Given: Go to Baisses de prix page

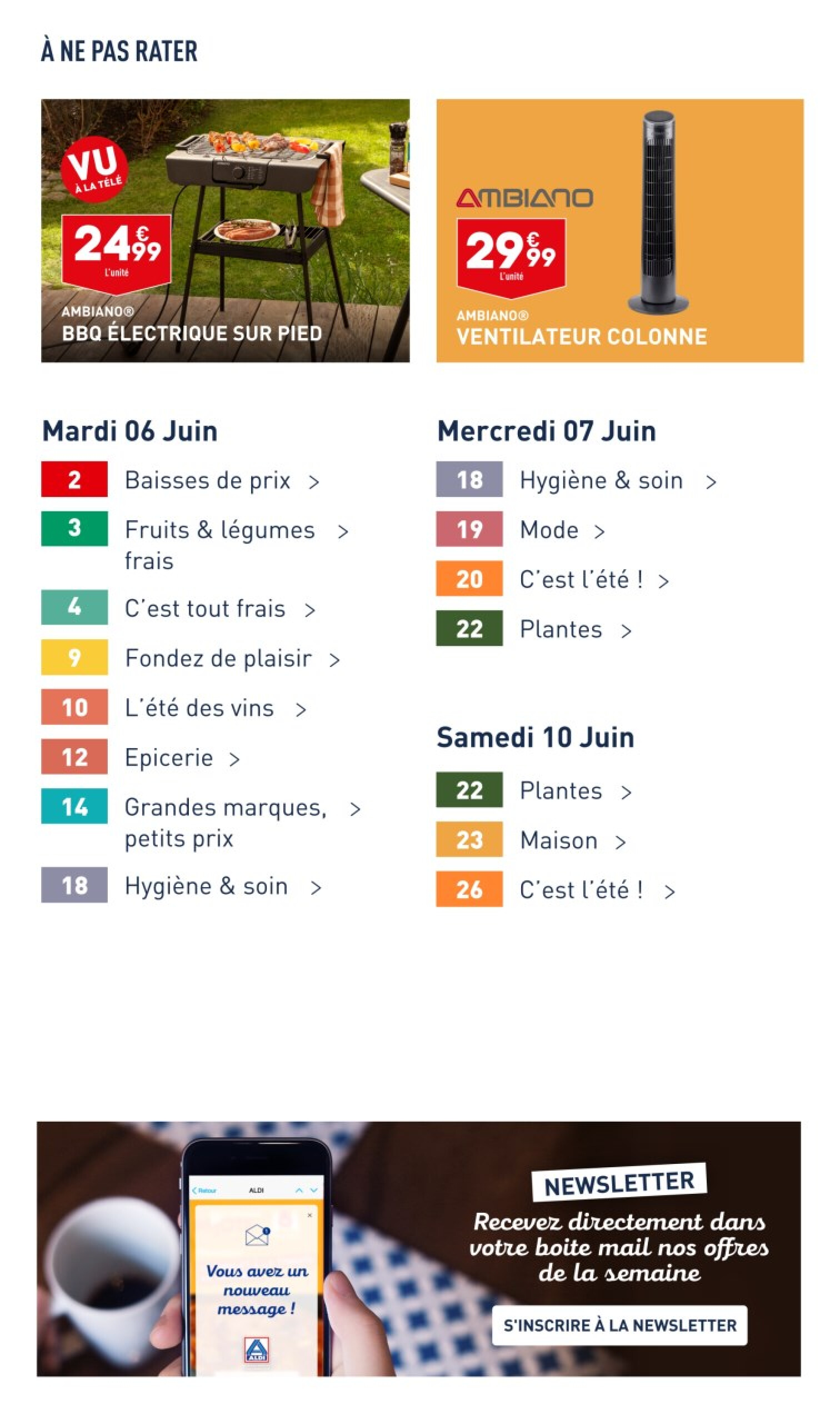Looking at the screenshot, I should 181,480.
